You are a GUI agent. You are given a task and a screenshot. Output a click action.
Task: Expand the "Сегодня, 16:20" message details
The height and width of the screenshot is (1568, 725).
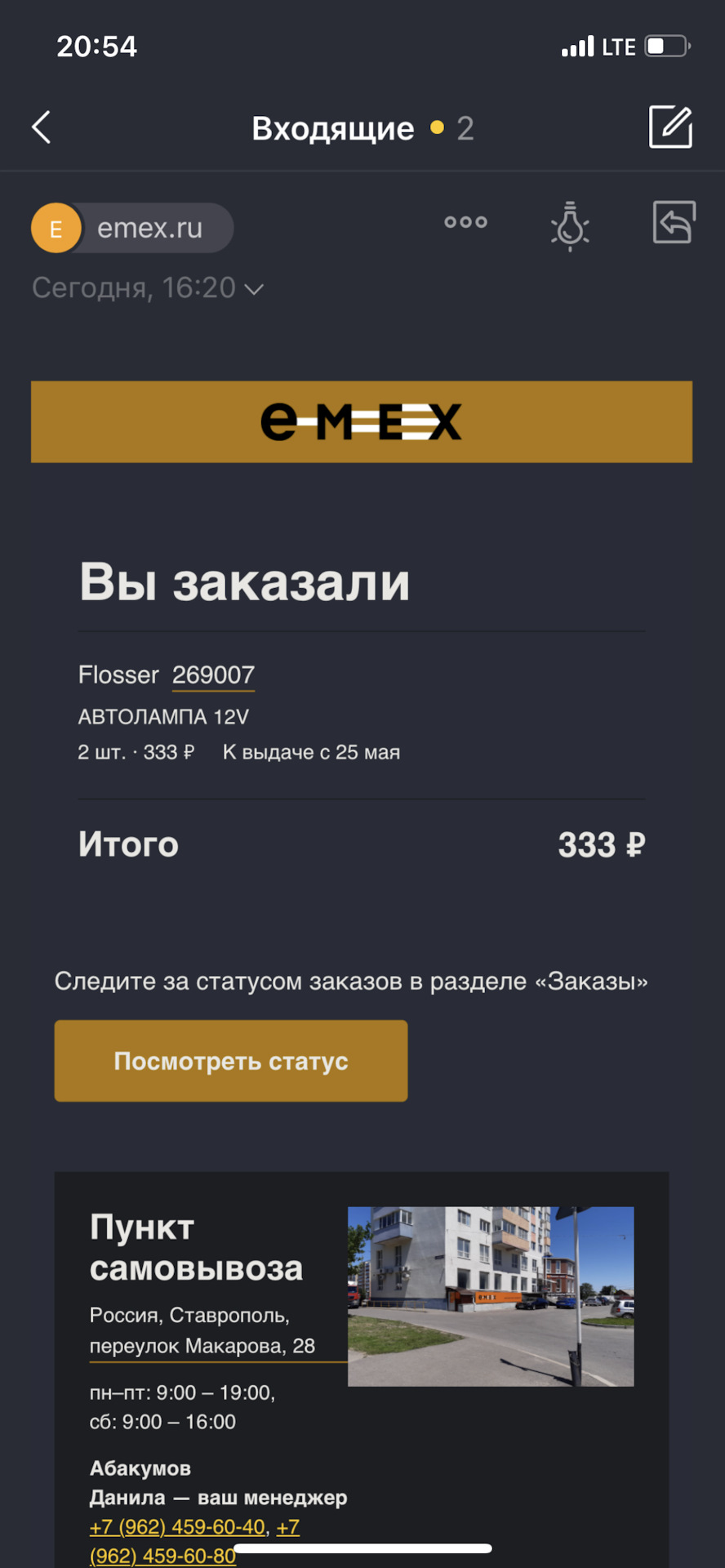149,288
